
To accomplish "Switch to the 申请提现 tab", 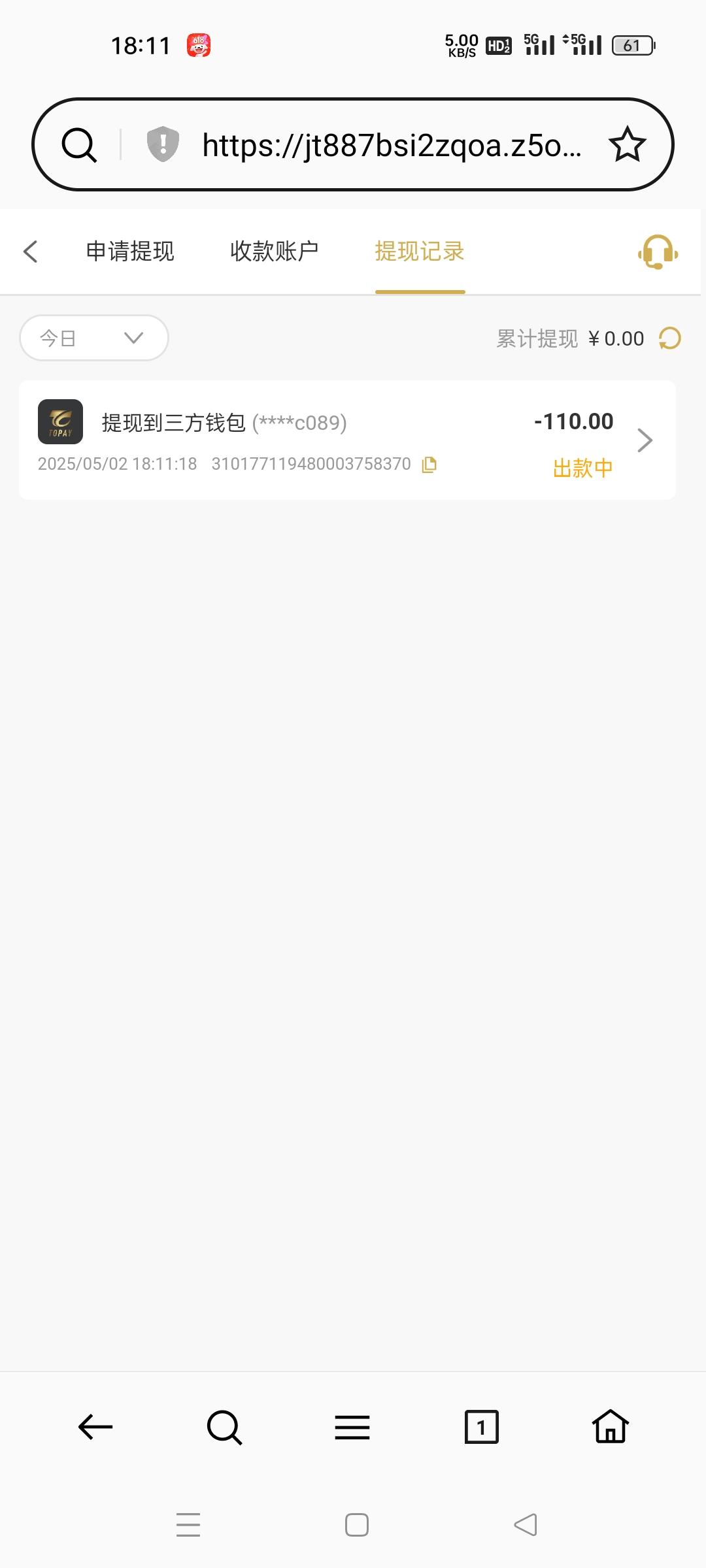I will [x=130, y=252].
